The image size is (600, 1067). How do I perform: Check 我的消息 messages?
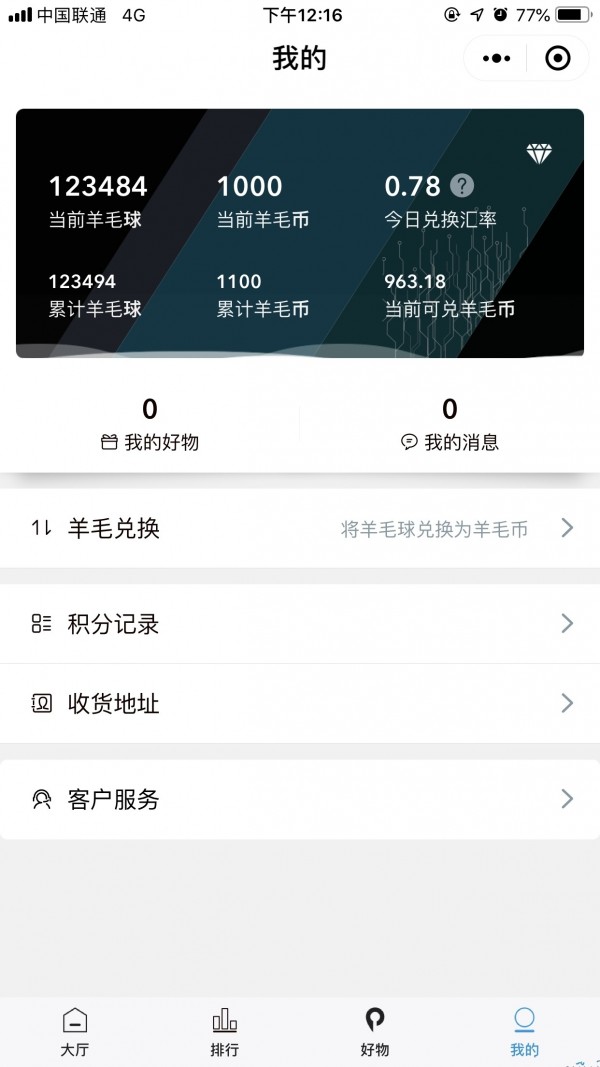coord(450,425)
